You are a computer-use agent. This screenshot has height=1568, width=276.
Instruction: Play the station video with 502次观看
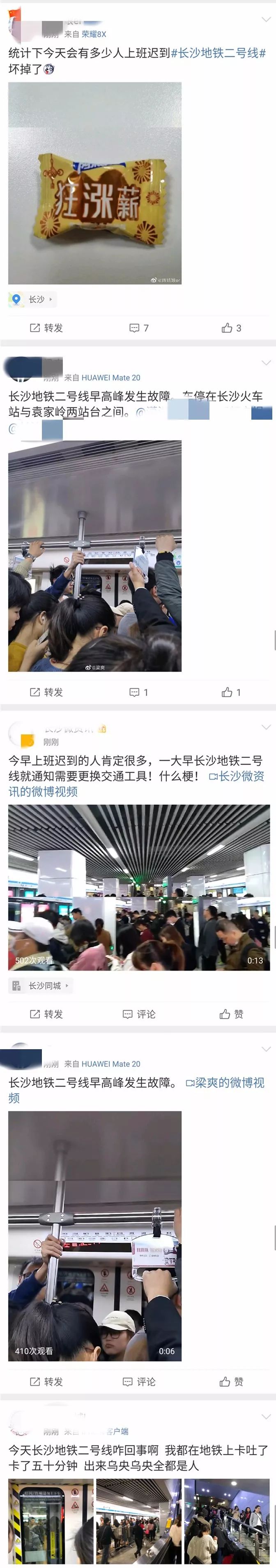[x=138, y=887]
